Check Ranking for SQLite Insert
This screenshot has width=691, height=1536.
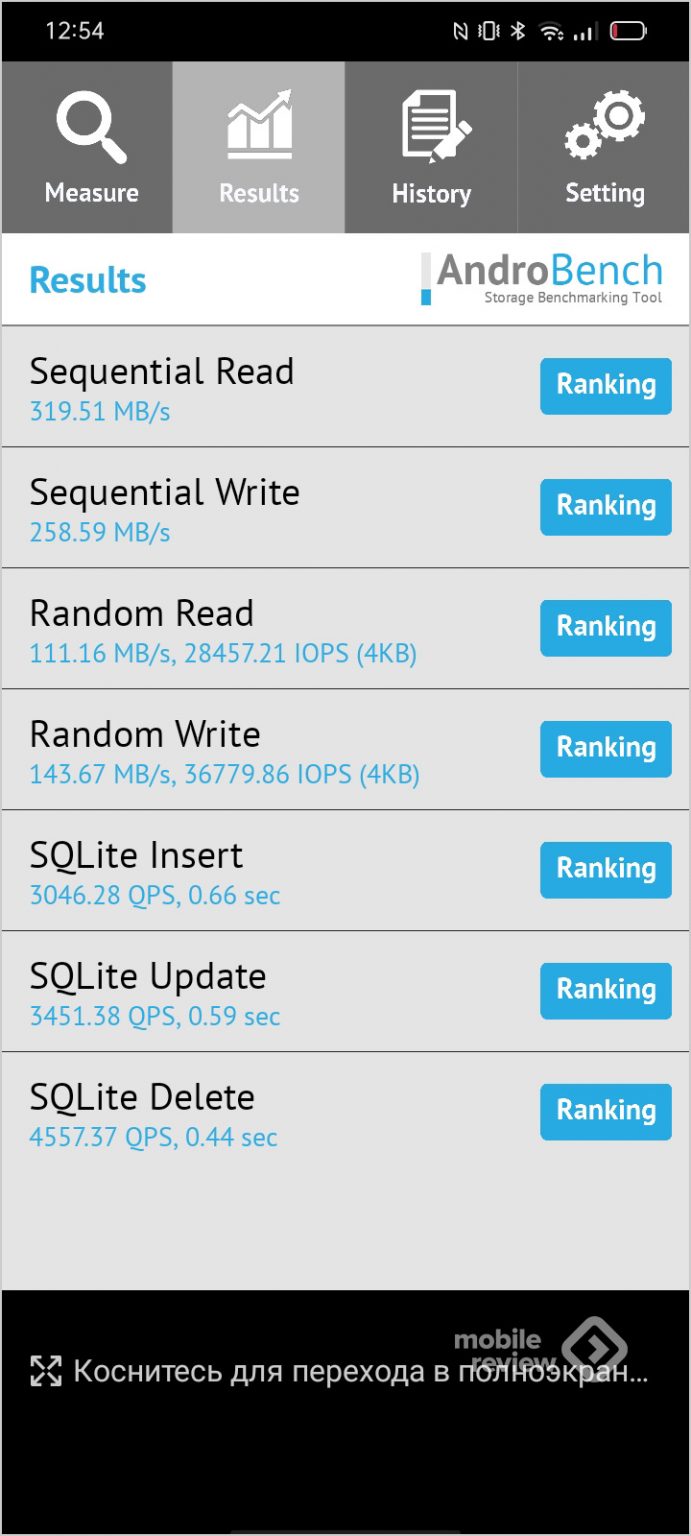pyautogui.click(x=605, y=869)
